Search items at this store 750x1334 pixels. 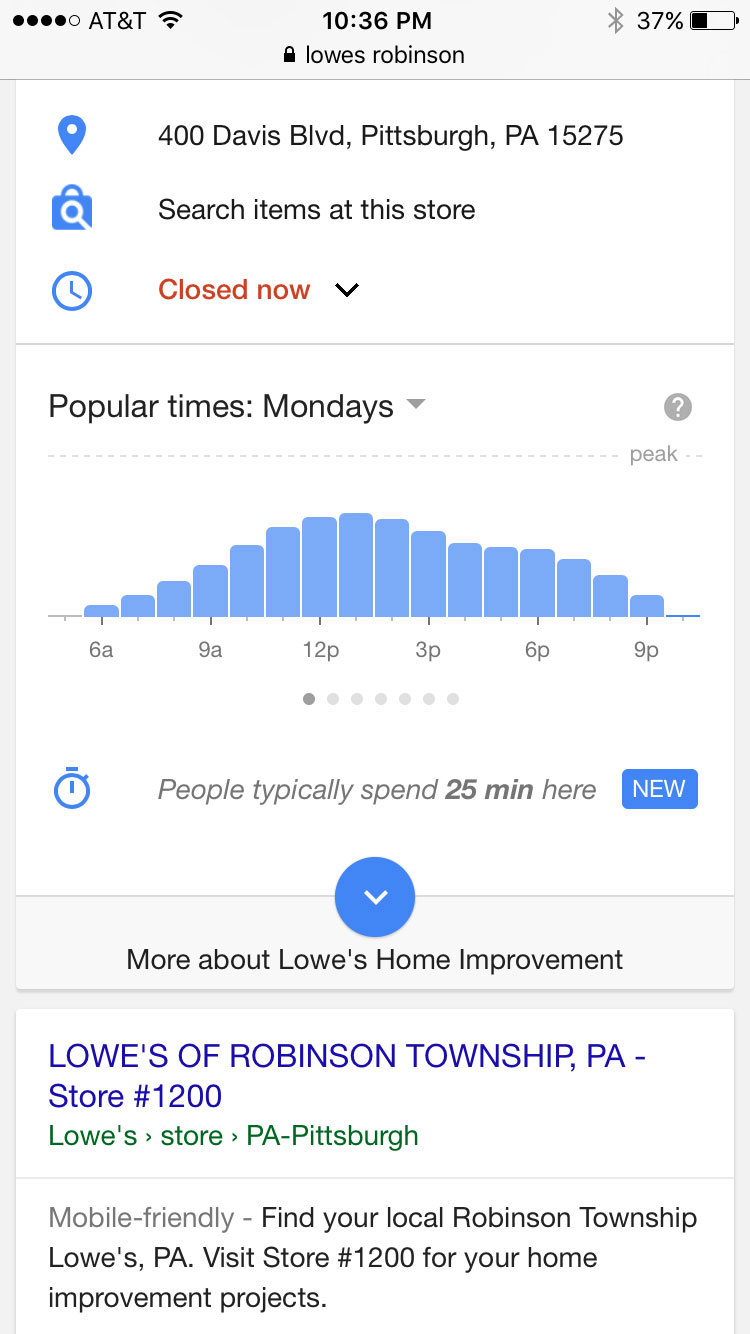[375, 210]
